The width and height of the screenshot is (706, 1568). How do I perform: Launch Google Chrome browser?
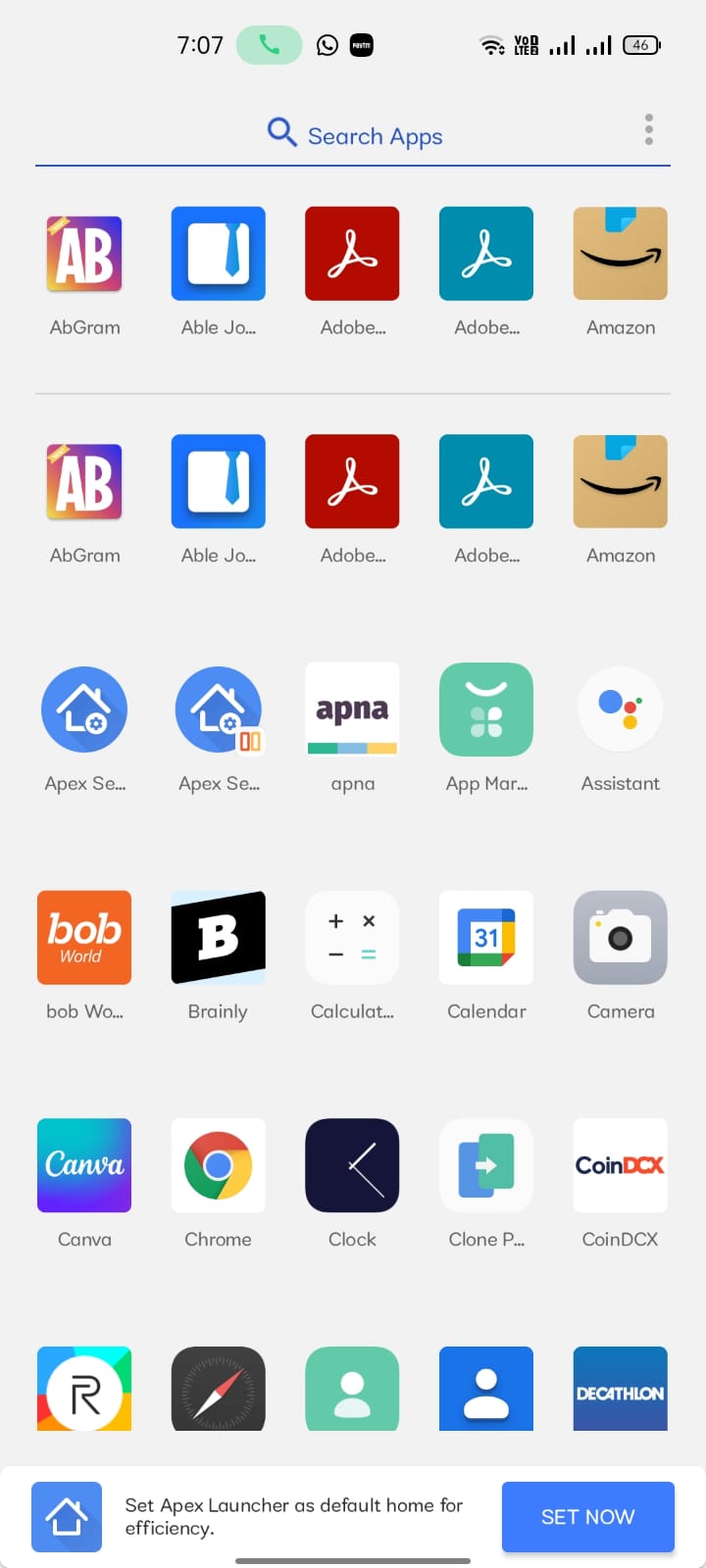tap(218, 1165)
